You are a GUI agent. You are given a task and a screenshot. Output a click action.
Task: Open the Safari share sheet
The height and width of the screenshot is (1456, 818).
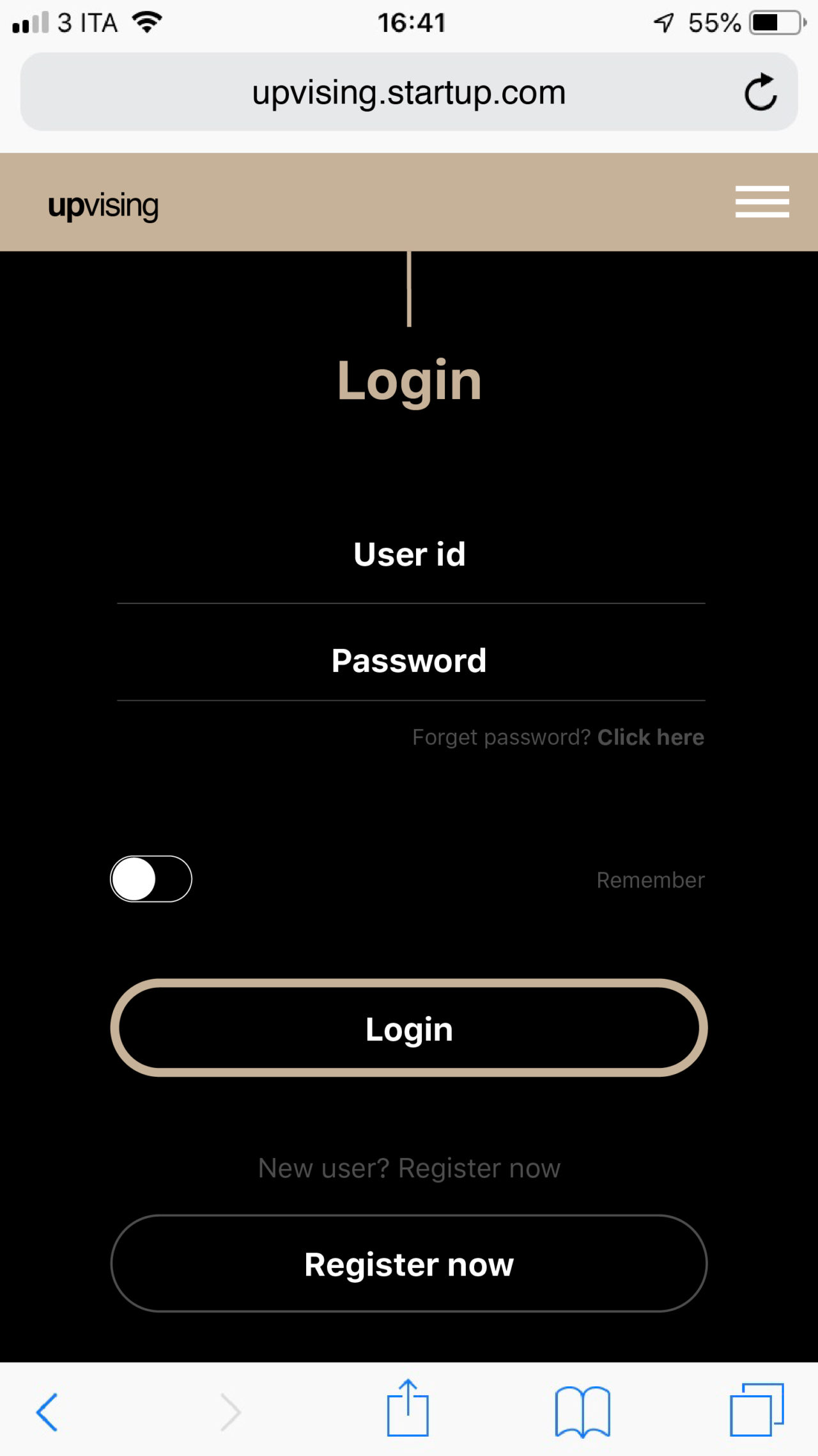pyautogui.click(x=408, y=1409)
